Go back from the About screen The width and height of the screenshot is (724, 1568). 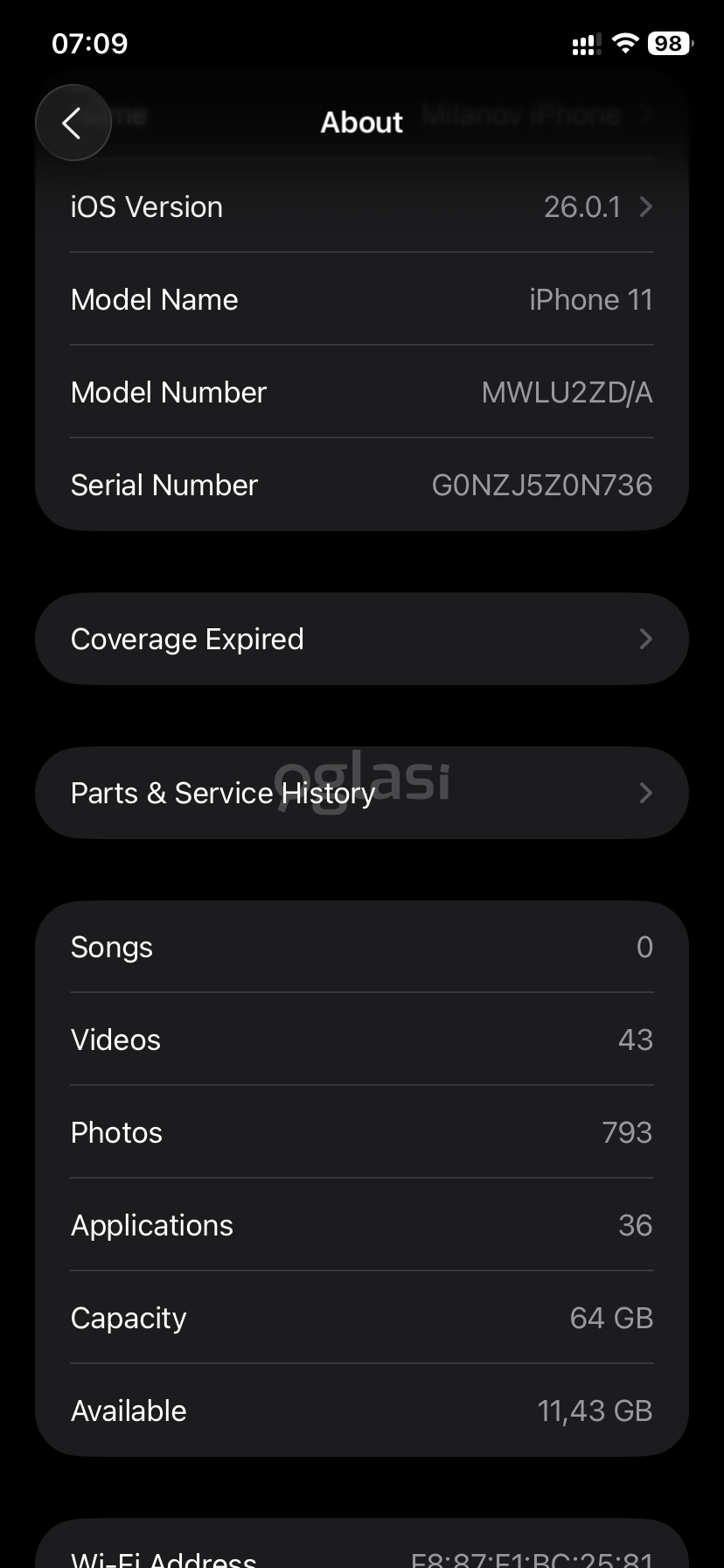[73, 123]
